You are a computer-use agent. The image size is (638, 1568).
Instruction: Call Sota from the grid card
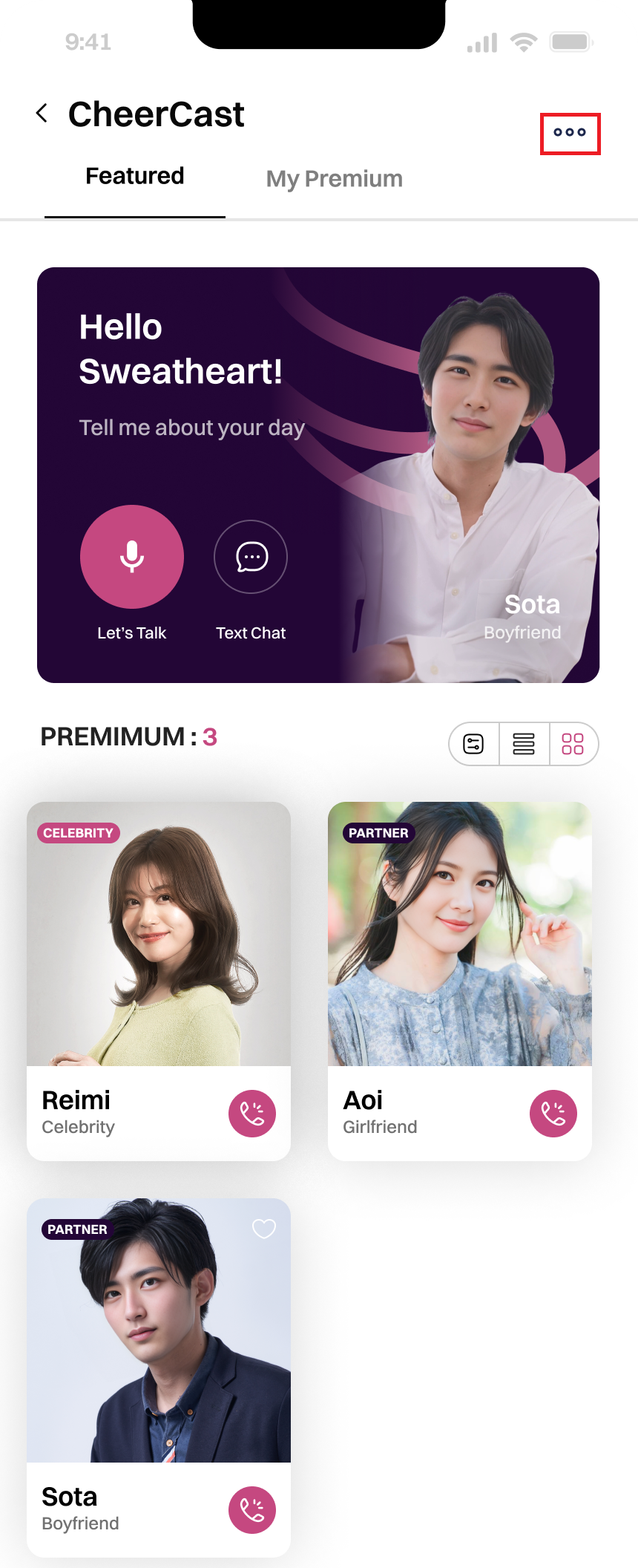(x=252, y=1509)
